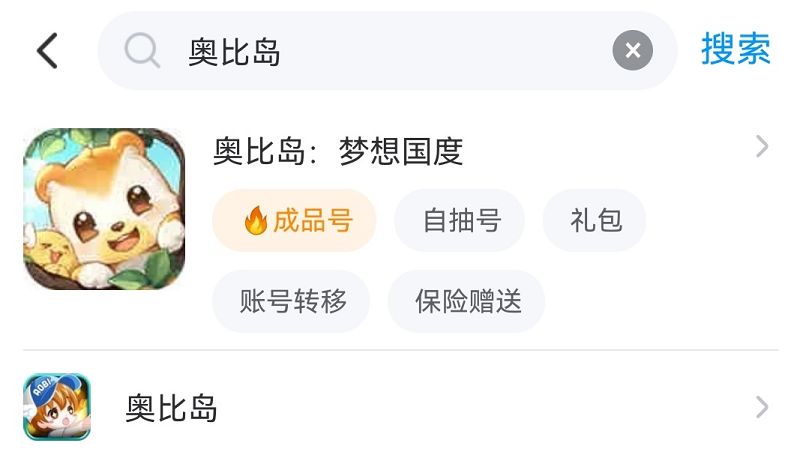Tap the 搜索 button
The width and height of the screenshot is (806, 449).
pos(735,49)
